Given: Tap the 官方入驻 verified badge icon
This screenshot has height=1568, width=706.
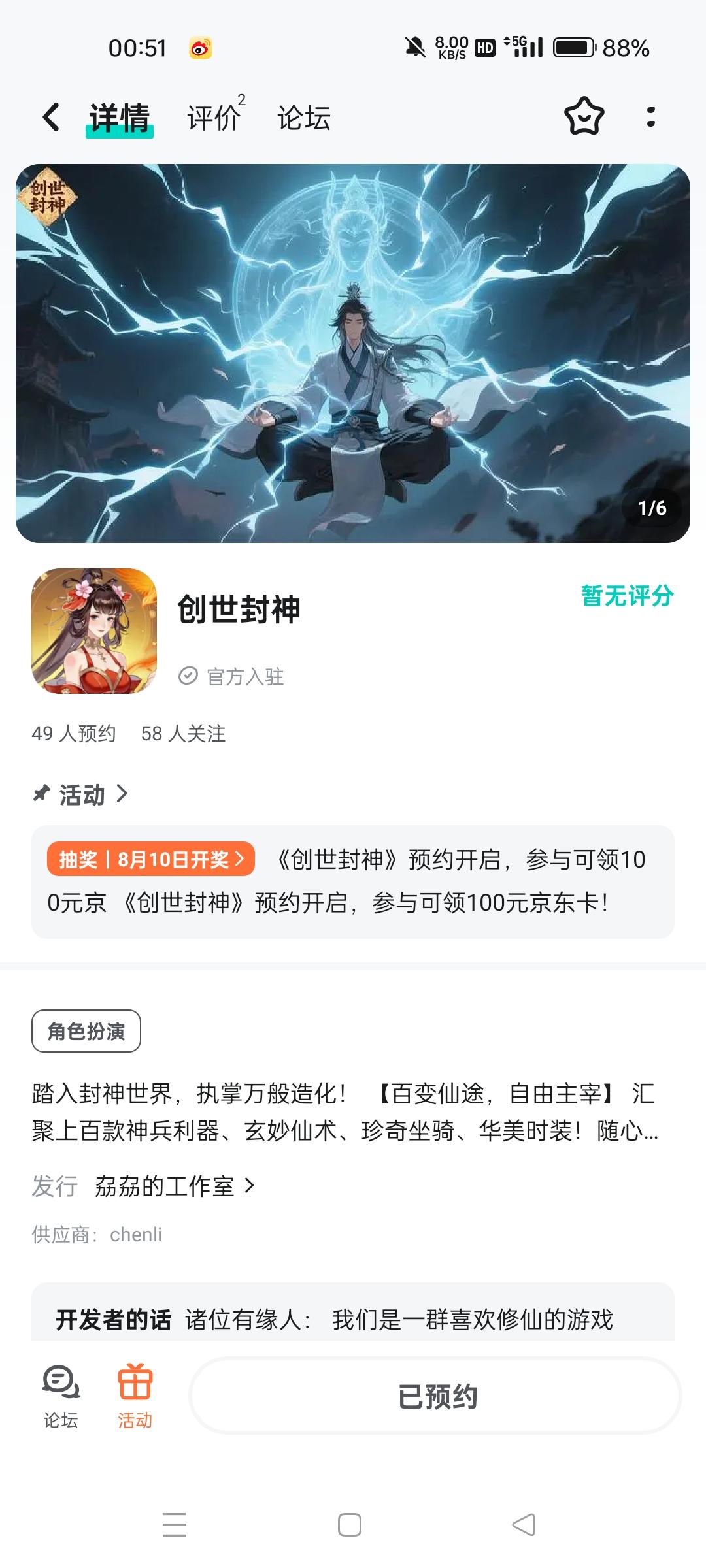Looking at the screenshot, I should click(x=189, y=676).
